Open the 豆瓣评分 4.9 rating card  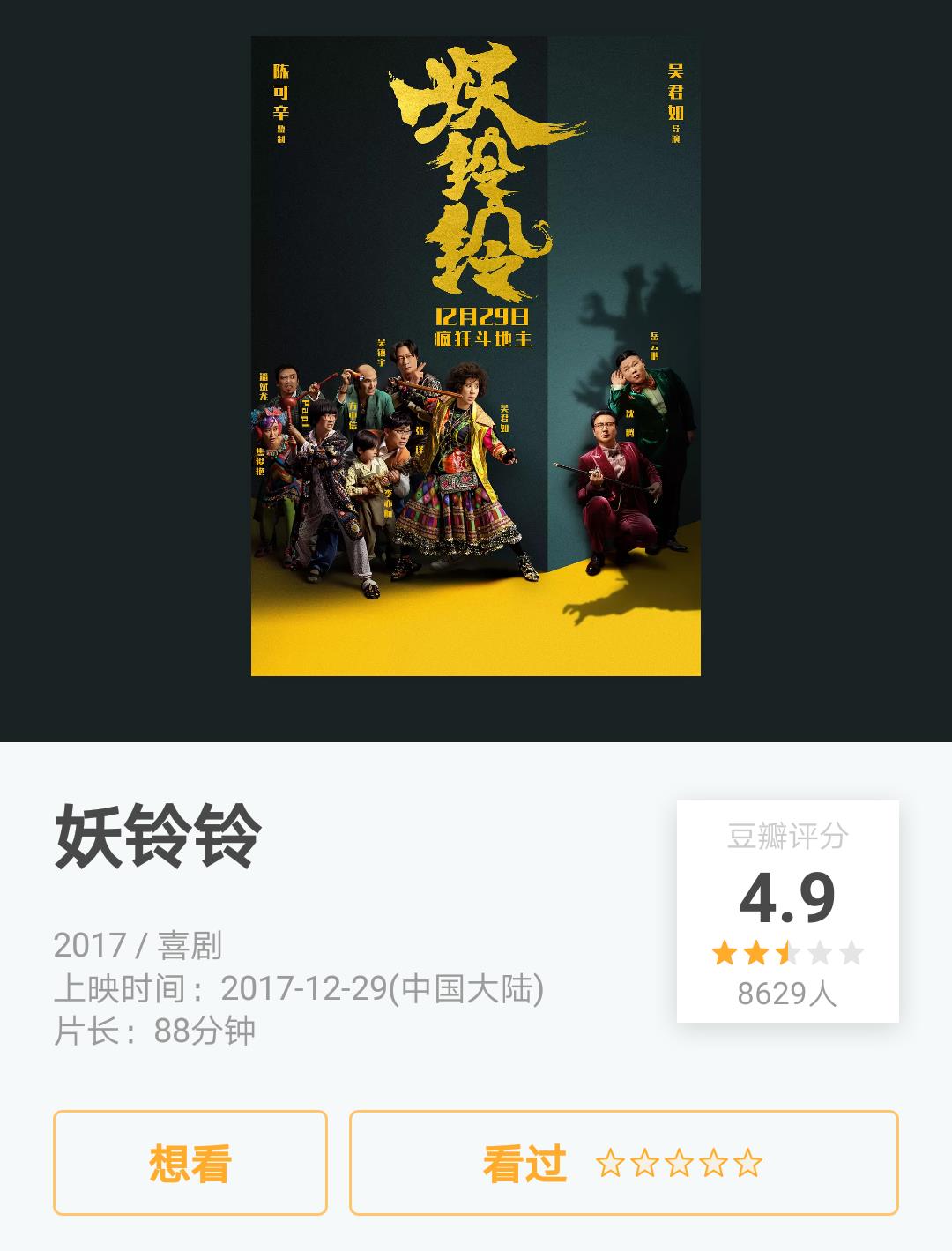(787, 911)
